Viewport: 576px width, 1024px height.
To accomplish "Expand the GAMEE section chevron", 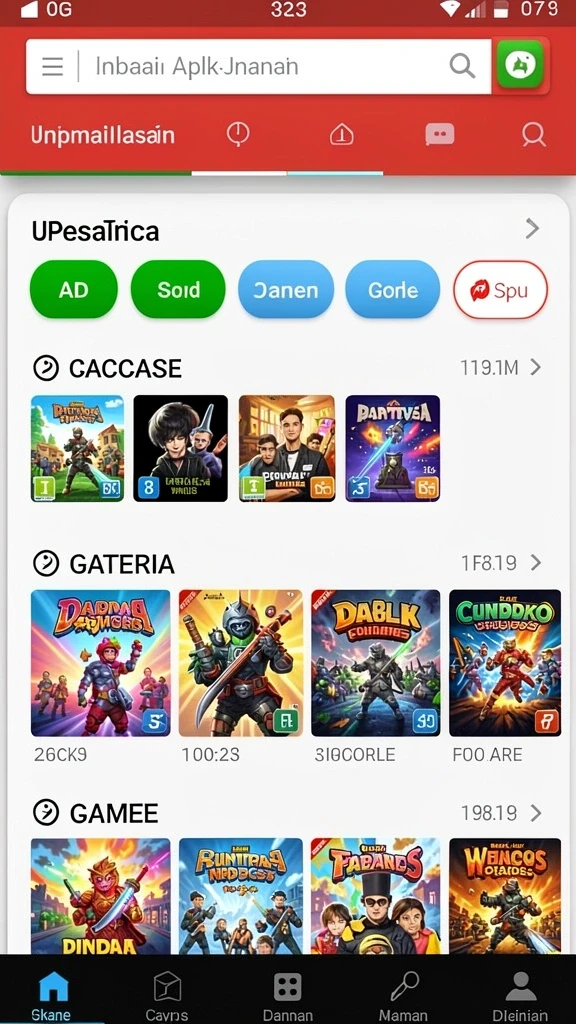I will [536, 812].
